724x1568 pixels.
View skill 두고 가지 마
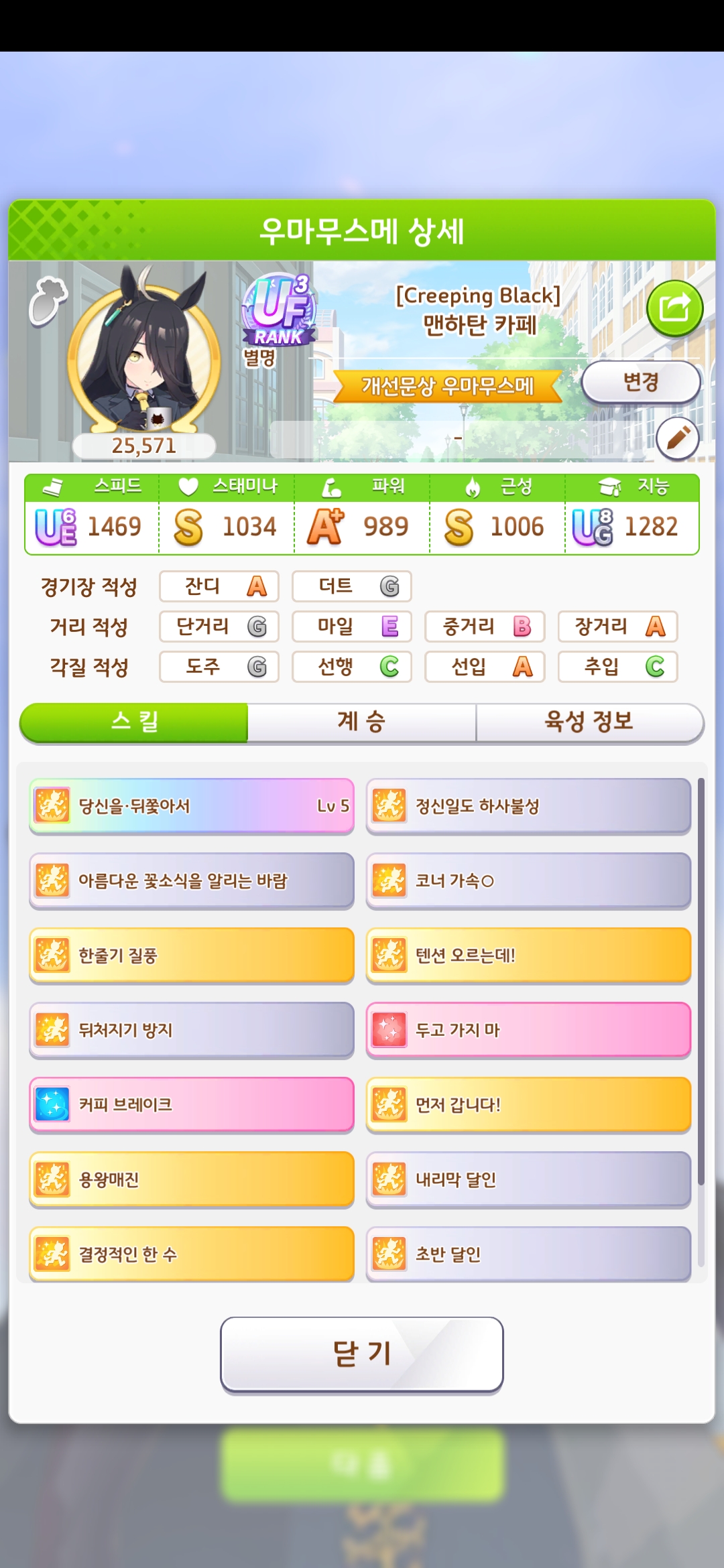(528, 1030)
